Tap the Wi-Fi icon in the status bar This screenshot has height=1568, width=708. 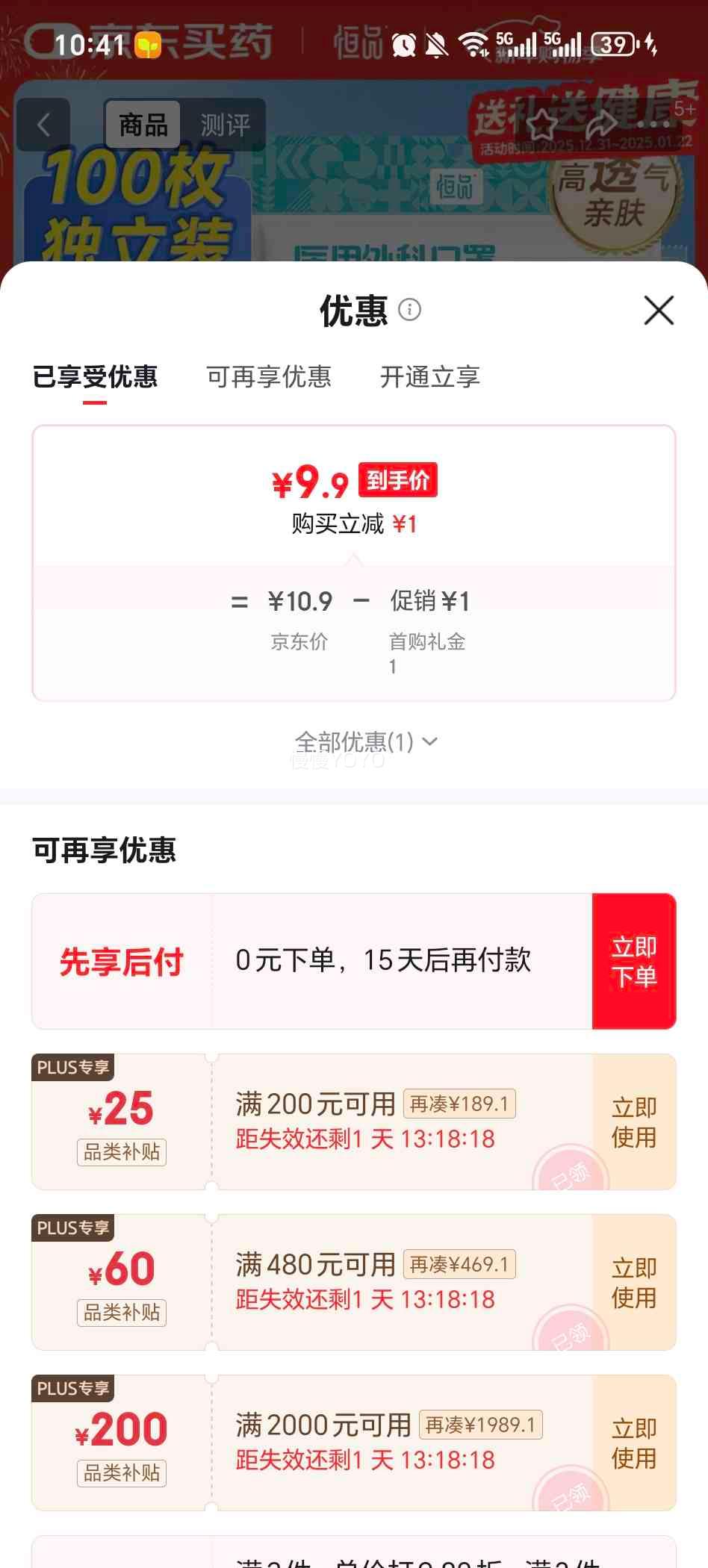coord(476,45)
